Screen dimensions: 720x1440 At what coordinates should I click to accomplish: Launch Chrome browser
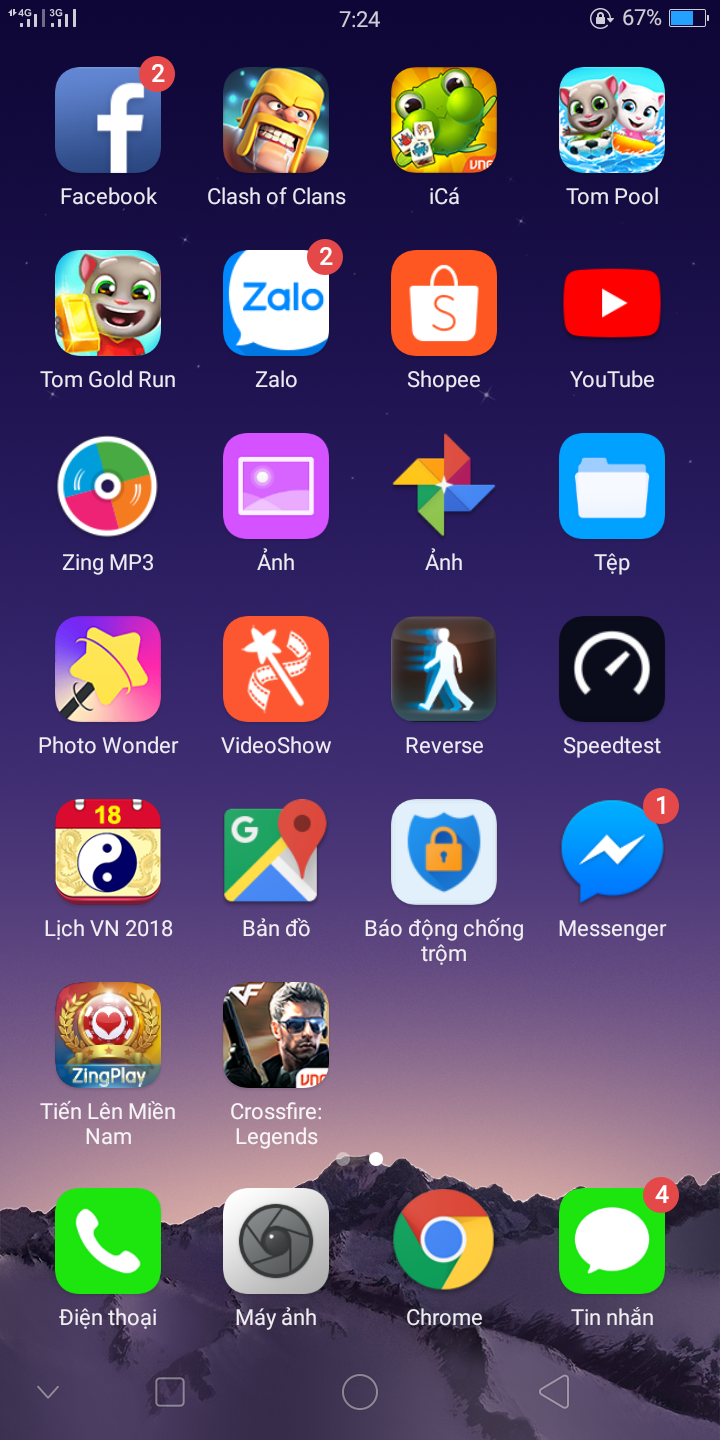444,1241
